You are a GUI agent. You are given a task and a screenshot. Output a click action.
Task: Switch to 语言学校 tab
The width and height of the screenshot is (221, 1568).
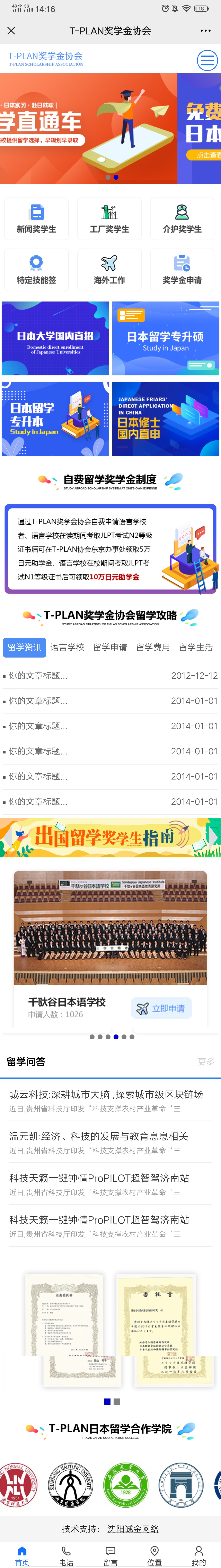pos(67,647)
